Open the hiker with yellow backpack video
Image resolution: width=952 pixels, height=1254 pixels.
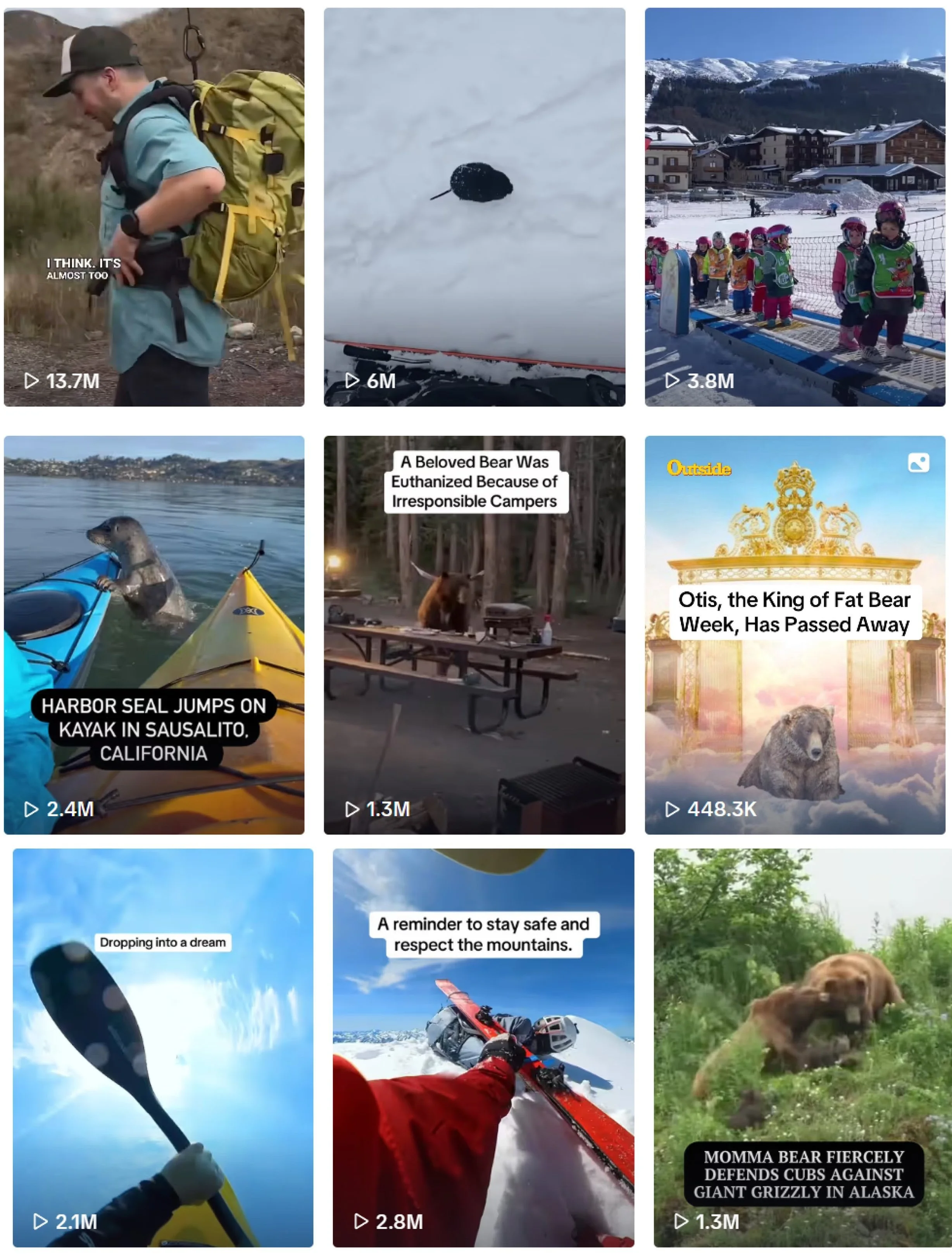click(153, 207)
